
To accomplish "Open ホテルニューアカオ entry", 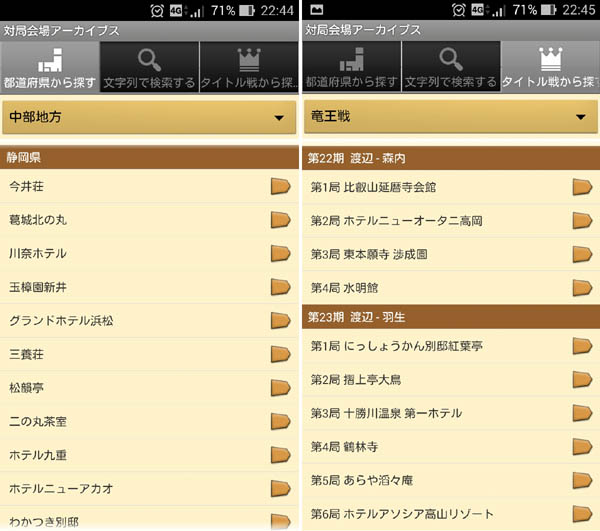I will [149, 489].
